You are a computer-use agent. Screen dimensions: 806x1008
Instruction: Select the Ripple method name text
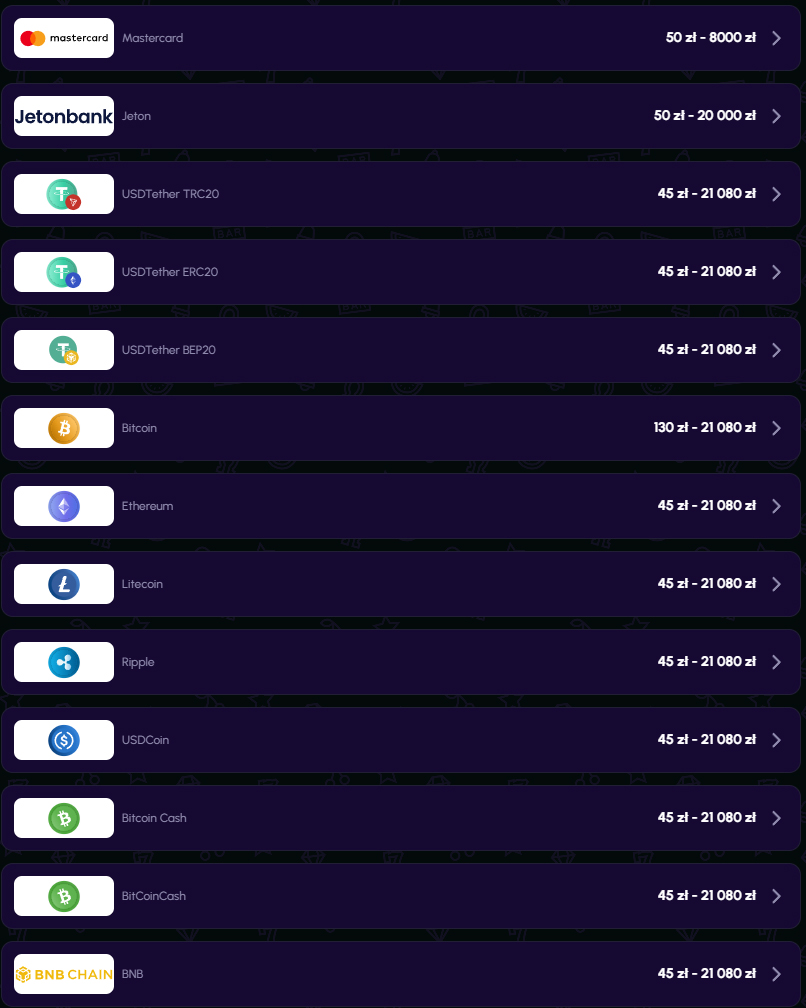coord(136,661)
